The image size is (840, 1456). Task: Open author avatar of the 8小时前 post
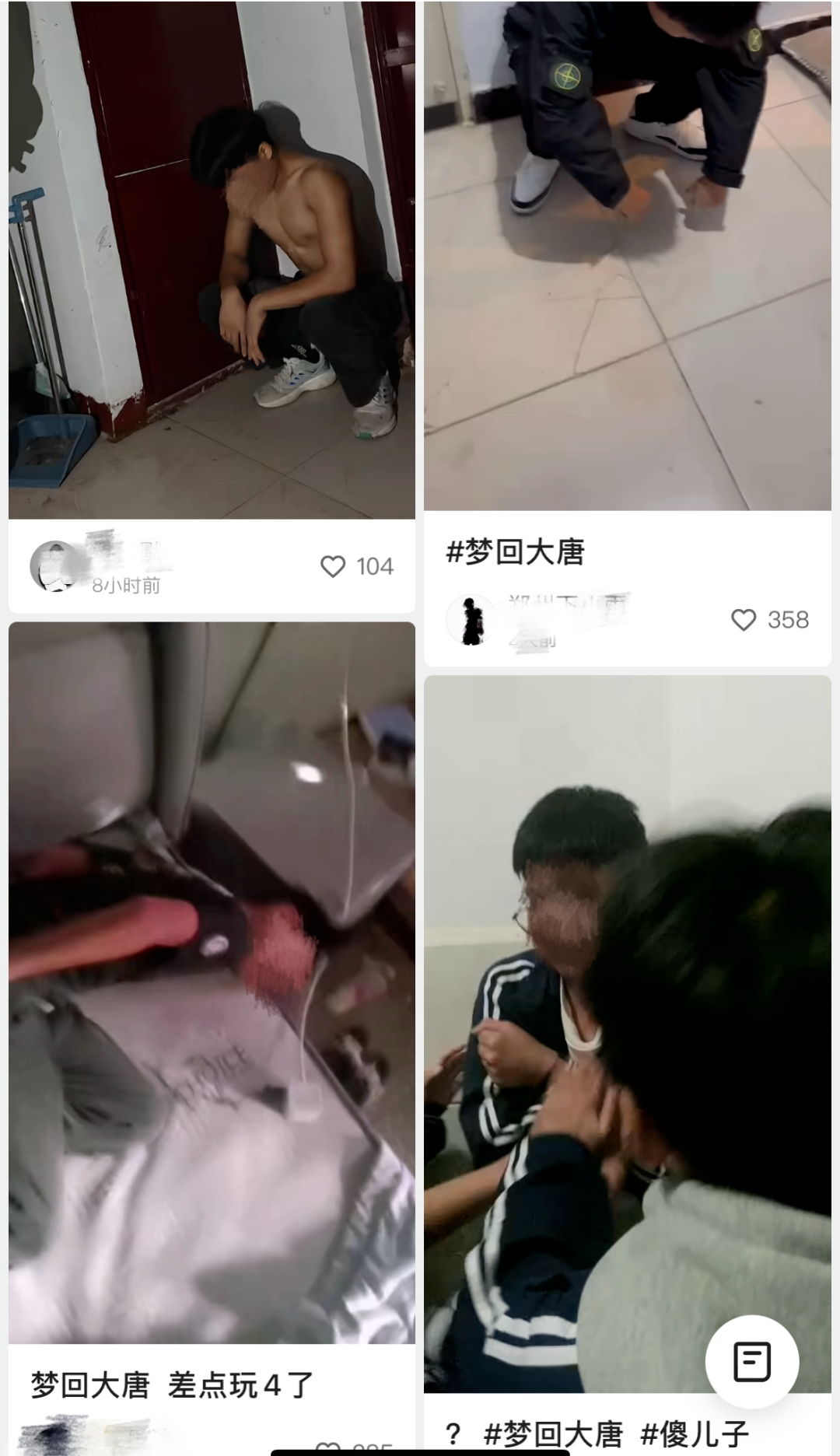click(53, 566)
